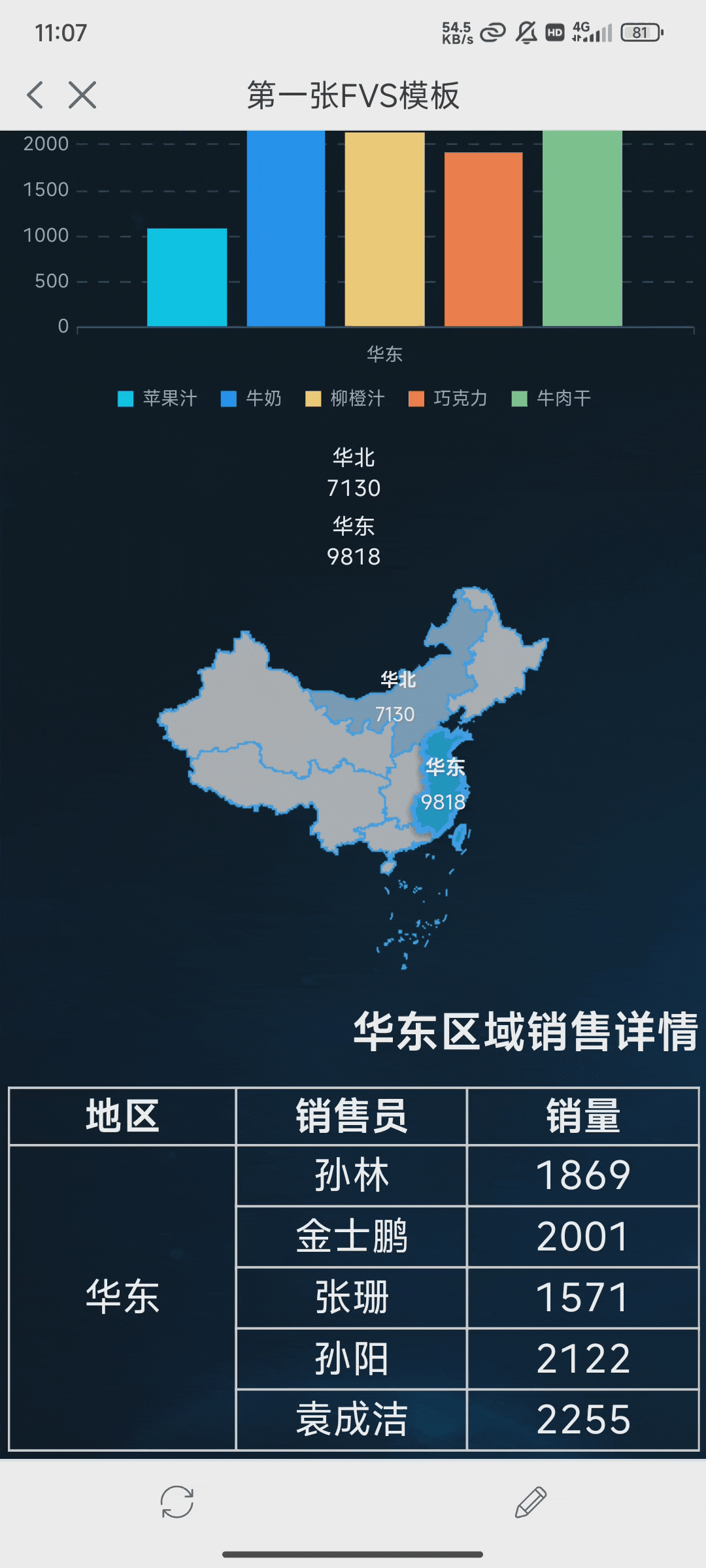The height and width of the screenshot is (1568, 706).
Task: Toggle the 柳橙汁 legend series
Action: (346, 399)
